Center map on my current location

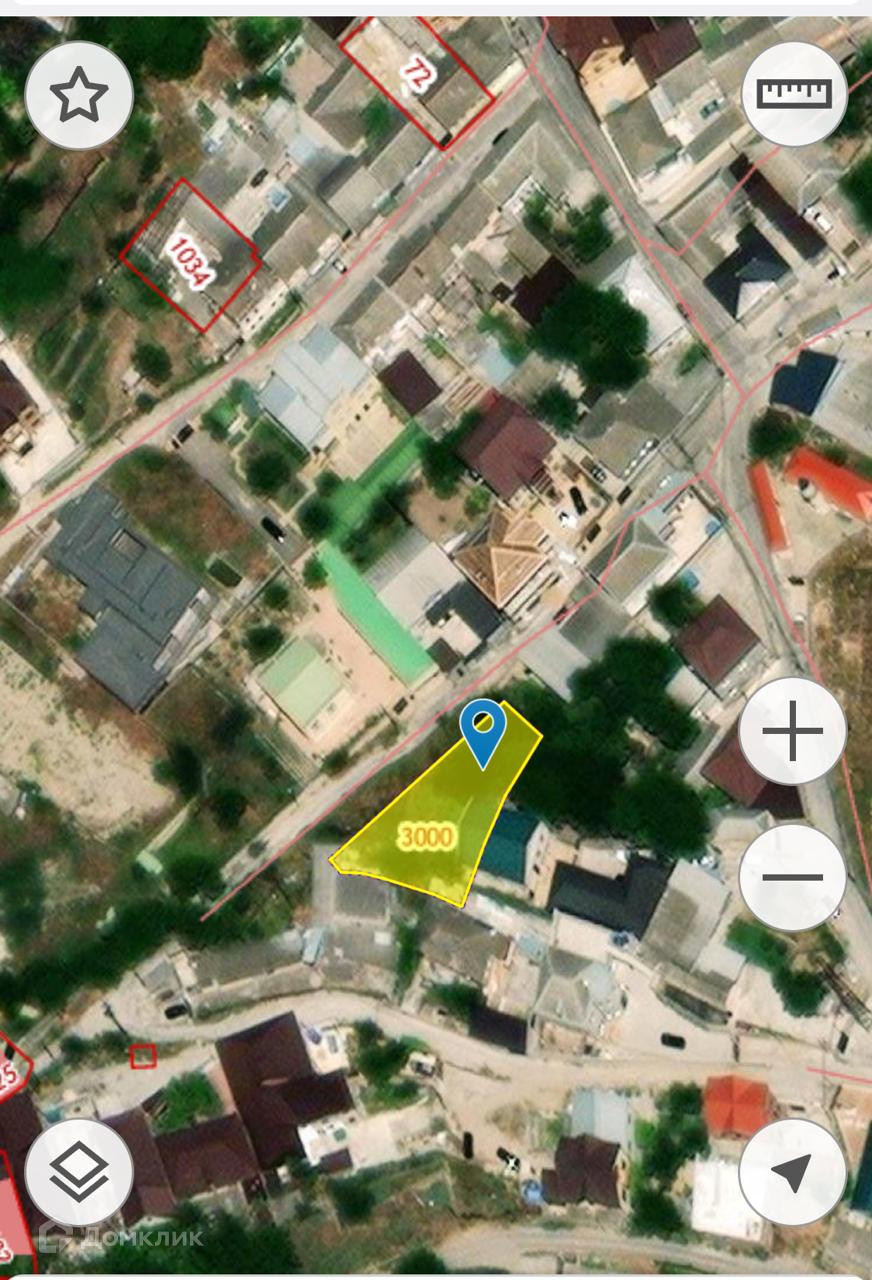(793, 1171)
